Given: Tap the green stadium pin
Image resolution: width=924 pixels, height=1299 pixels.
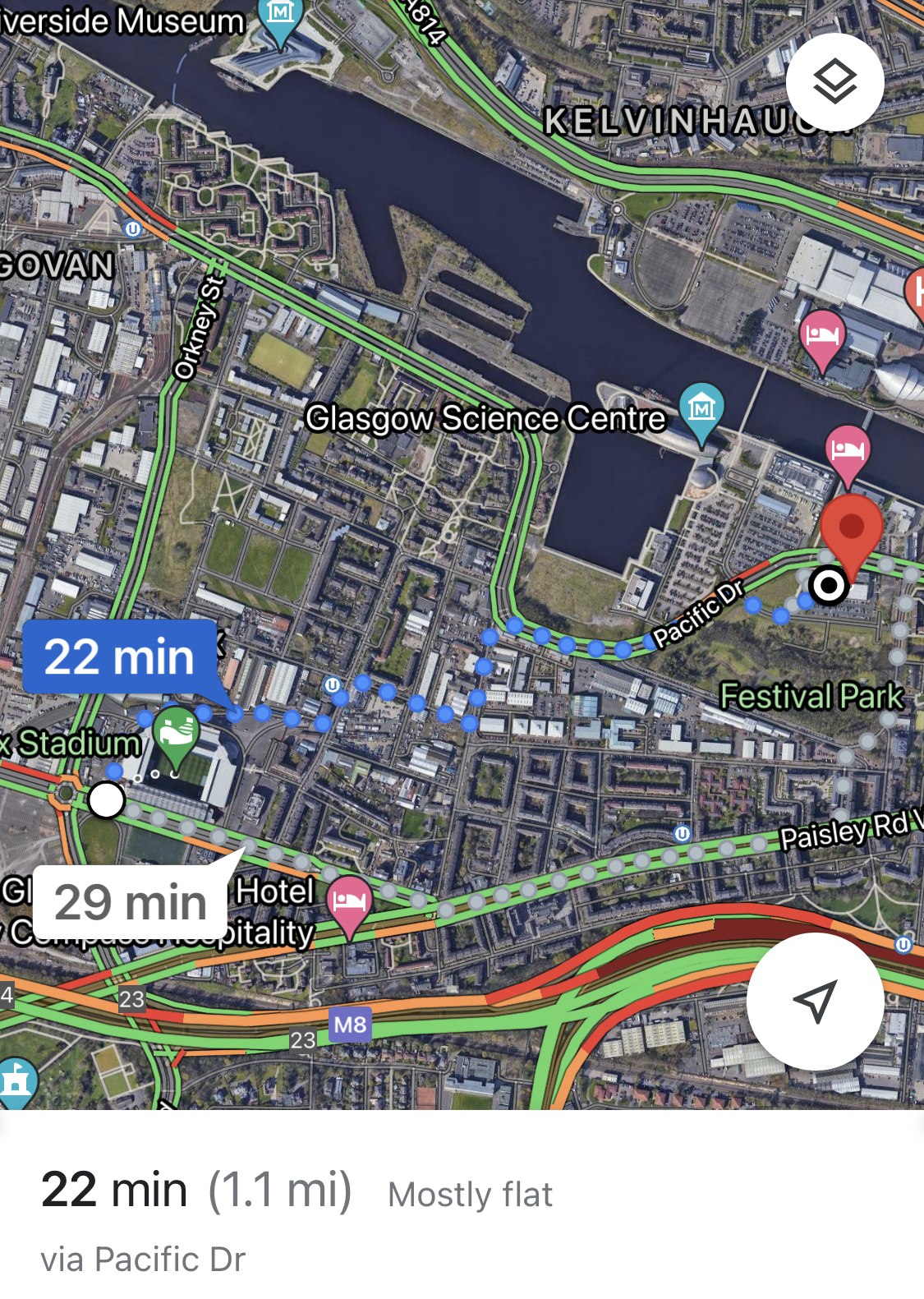Looking at the screenshot, I should click(x=177, y=732).
